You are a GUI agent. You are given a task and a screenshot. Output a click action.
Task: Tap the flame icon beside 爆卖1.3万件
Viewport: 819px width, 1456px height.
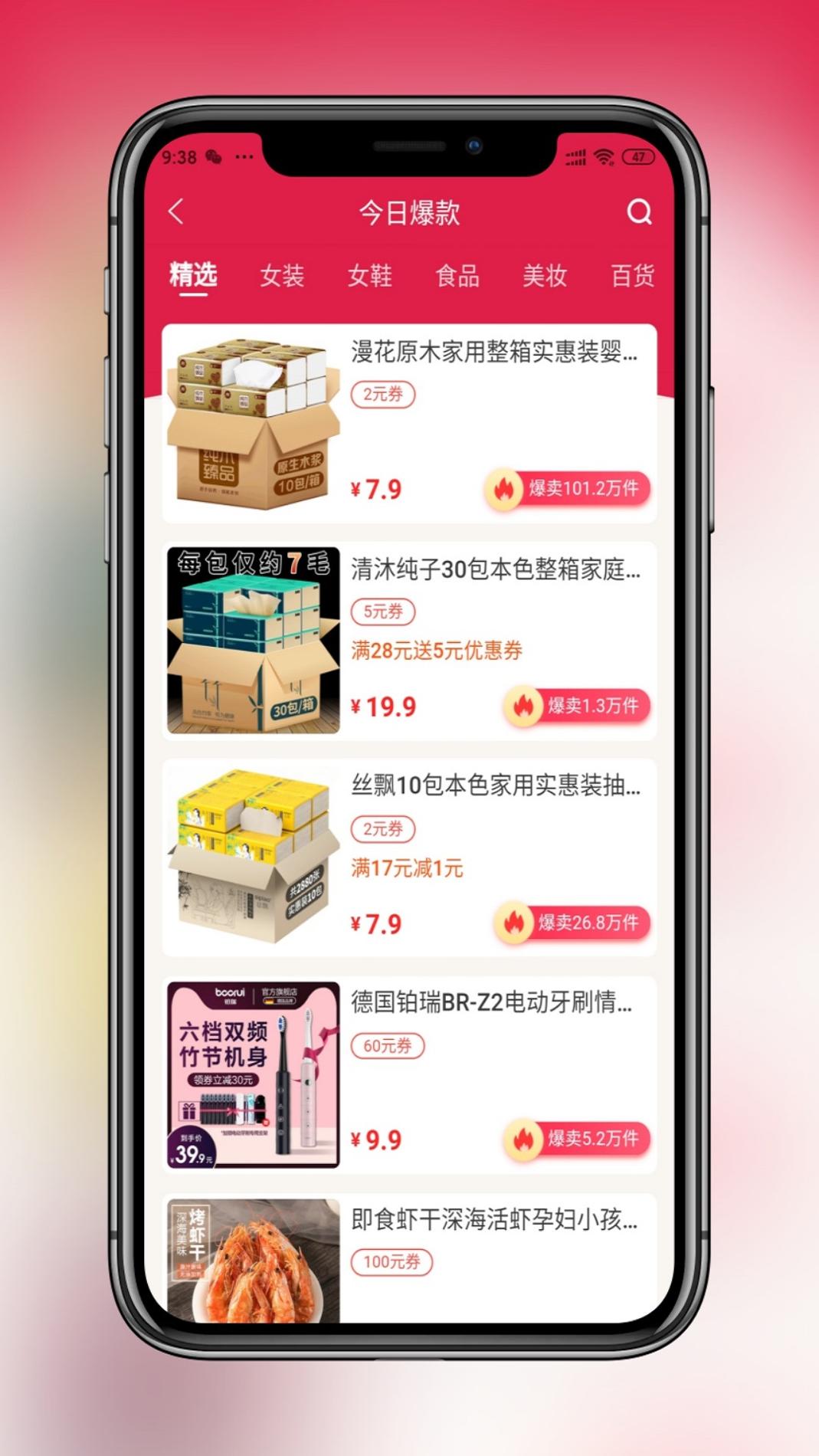point(525,706)
